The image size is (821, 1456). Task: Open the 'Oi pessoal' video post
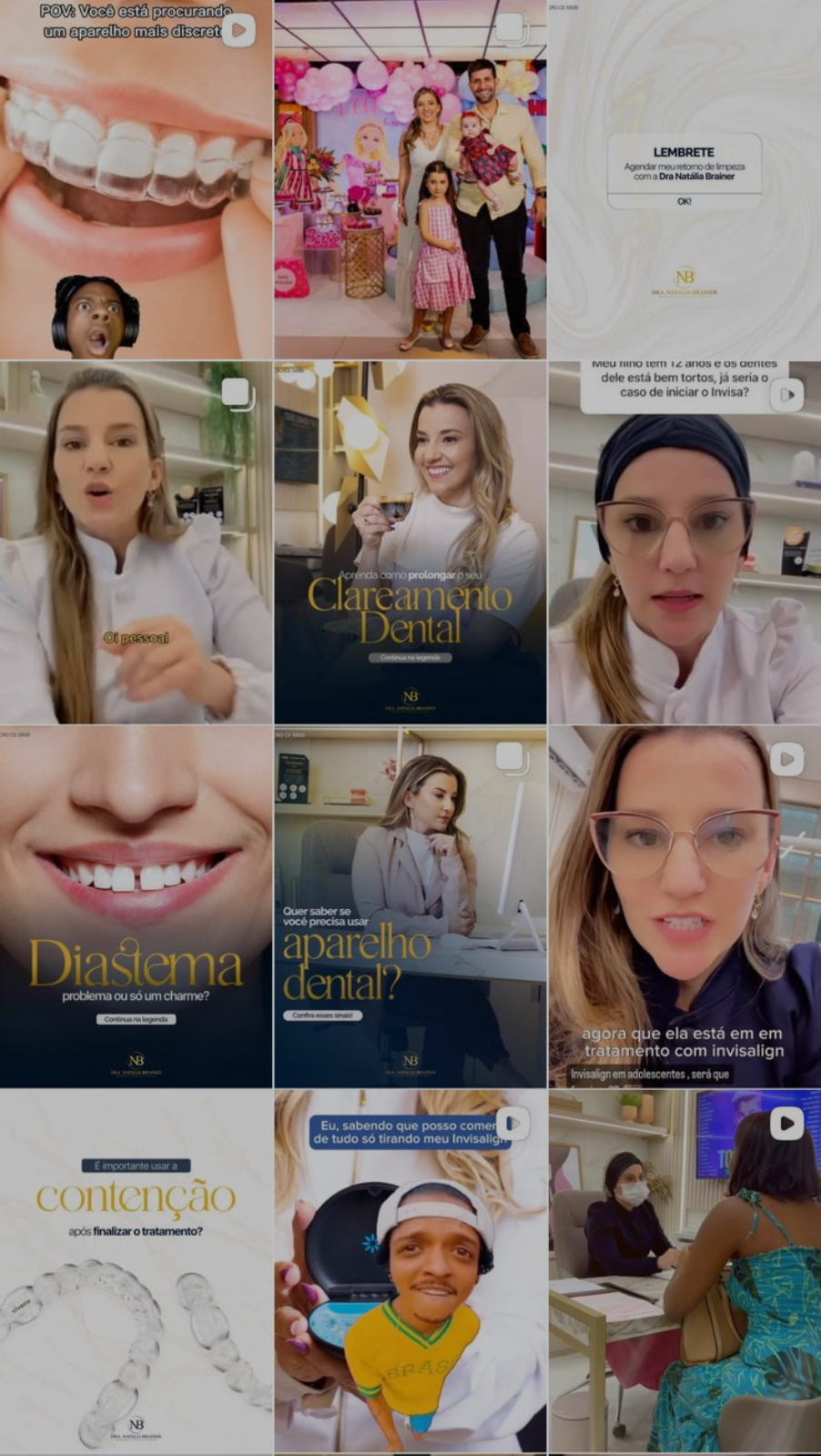point(137,542)
